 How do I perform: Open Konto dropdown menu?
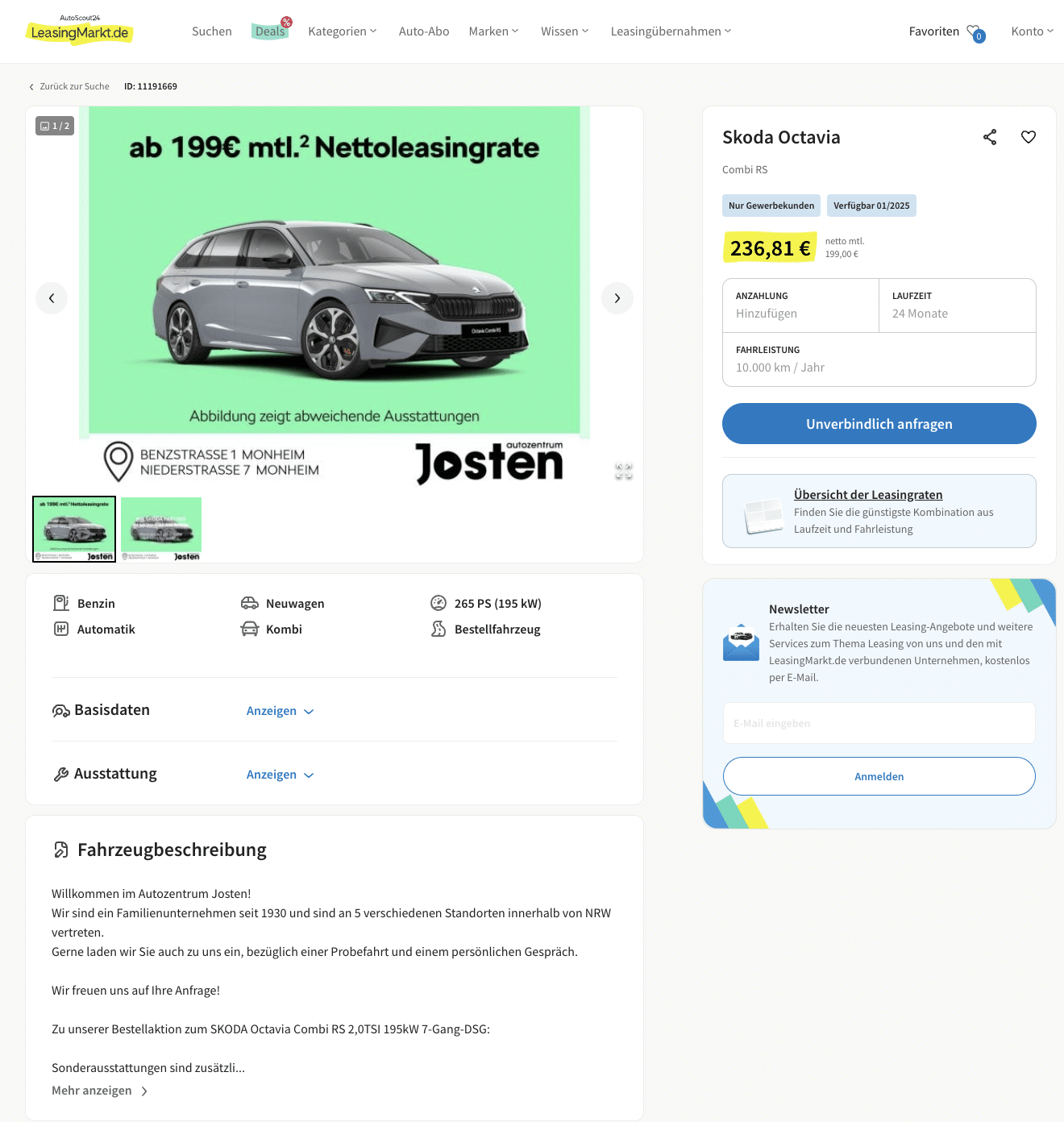pyautogui.click(x=1032, y=31)
